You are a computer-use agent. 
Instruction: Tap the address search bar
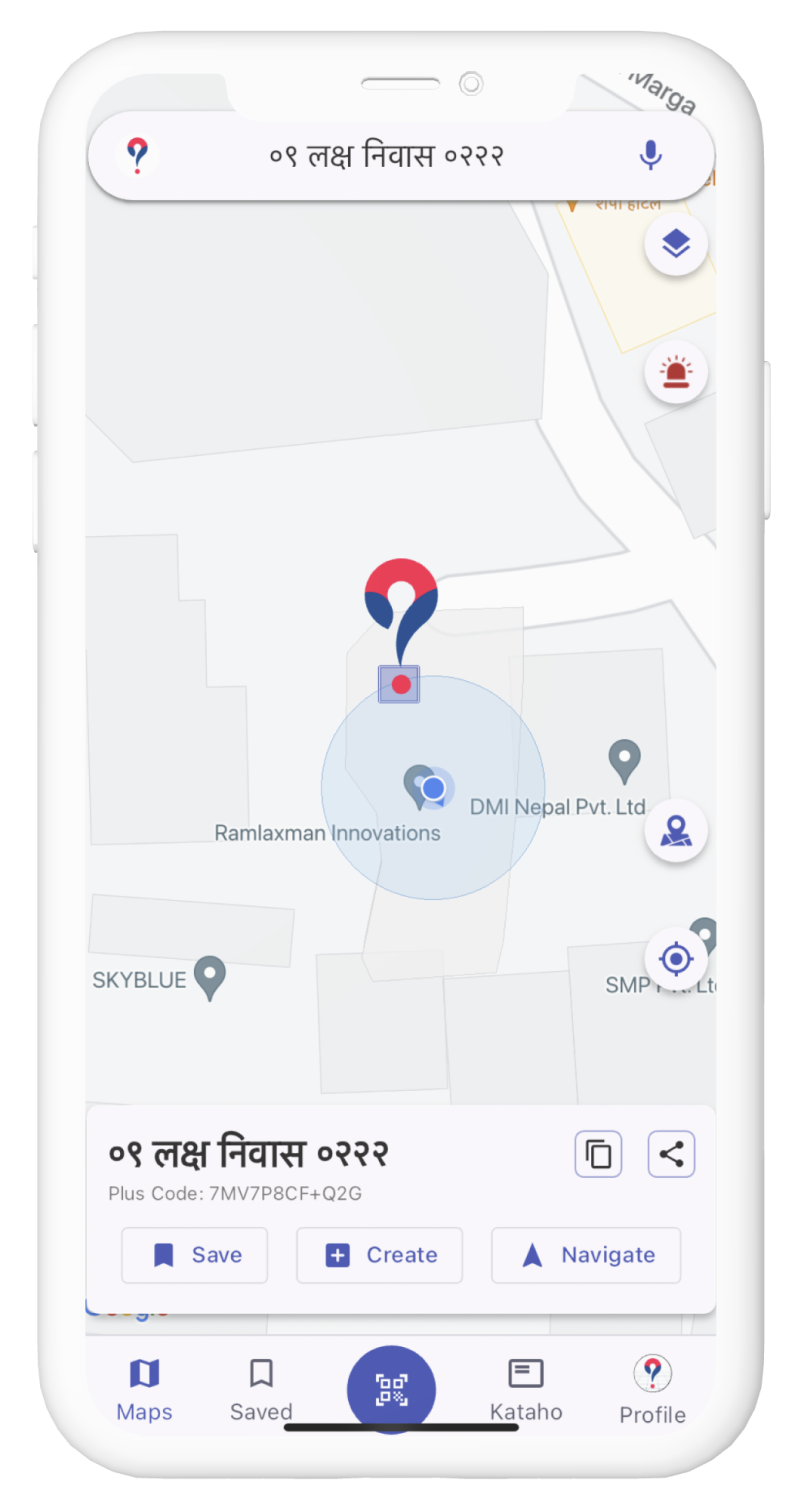(386, 156)
